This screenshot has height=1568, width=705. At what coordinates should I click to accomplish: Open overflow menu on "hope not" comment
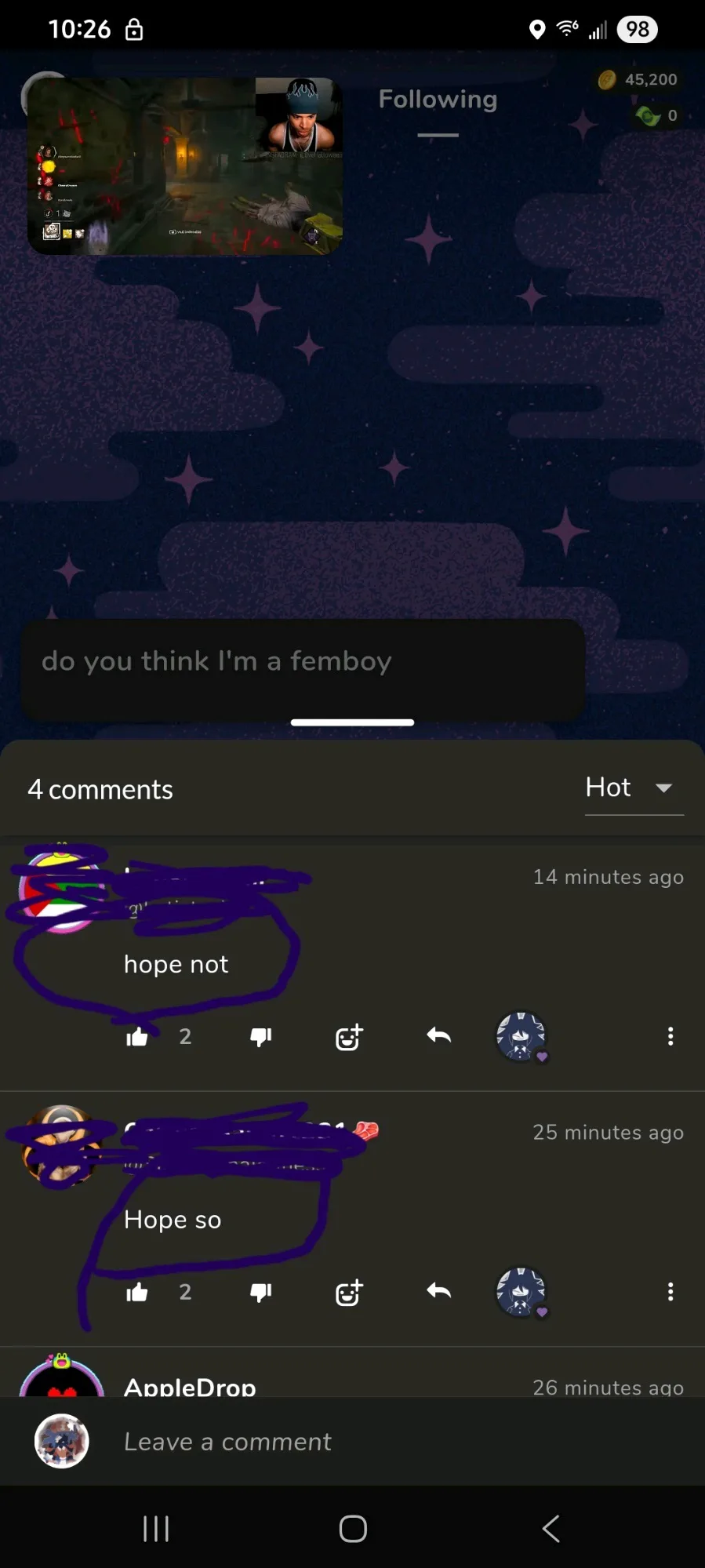[670, 1036]
